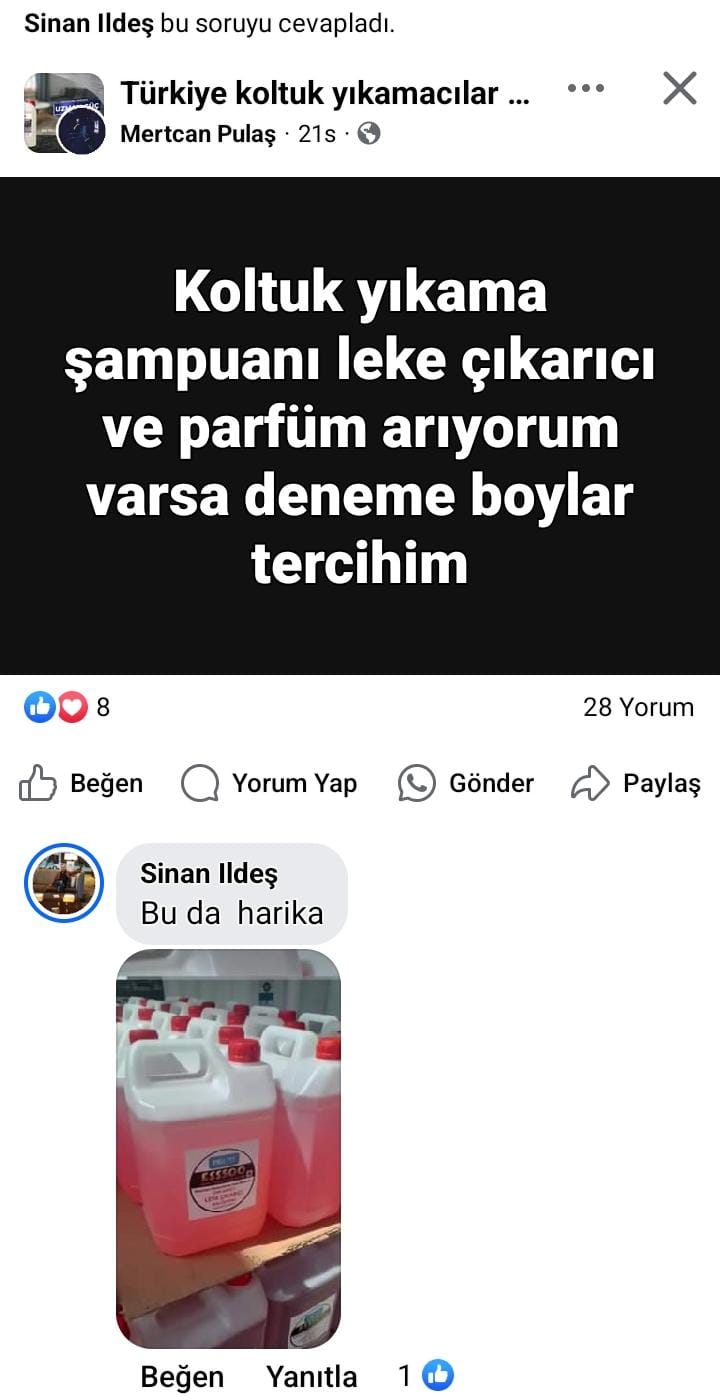
Task: See who reacted to the post
Action: pyautogui.click(x=66, y=708)
